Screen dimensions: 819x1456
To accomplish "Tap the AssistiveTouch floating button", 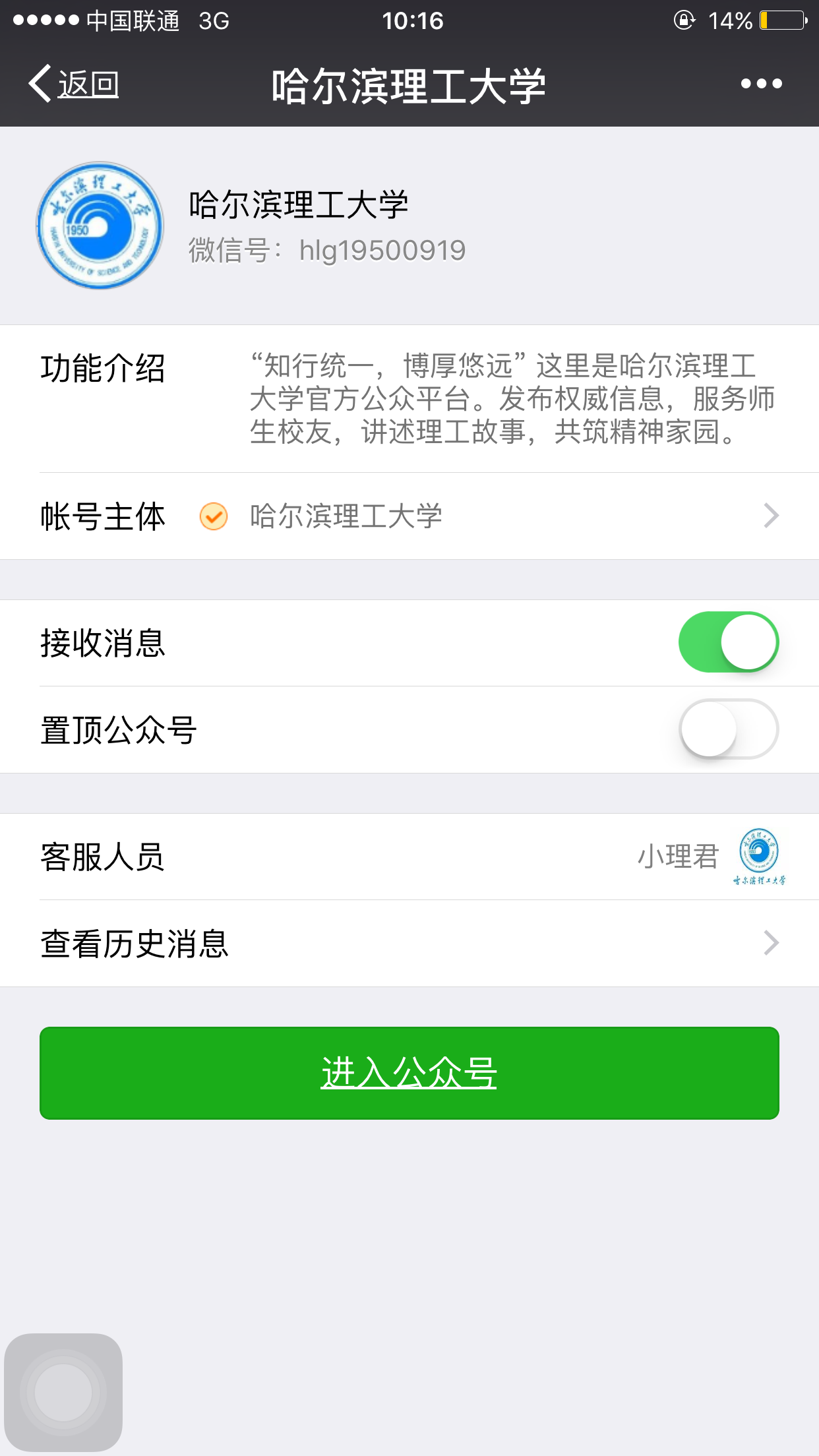I will (63, 1392).
